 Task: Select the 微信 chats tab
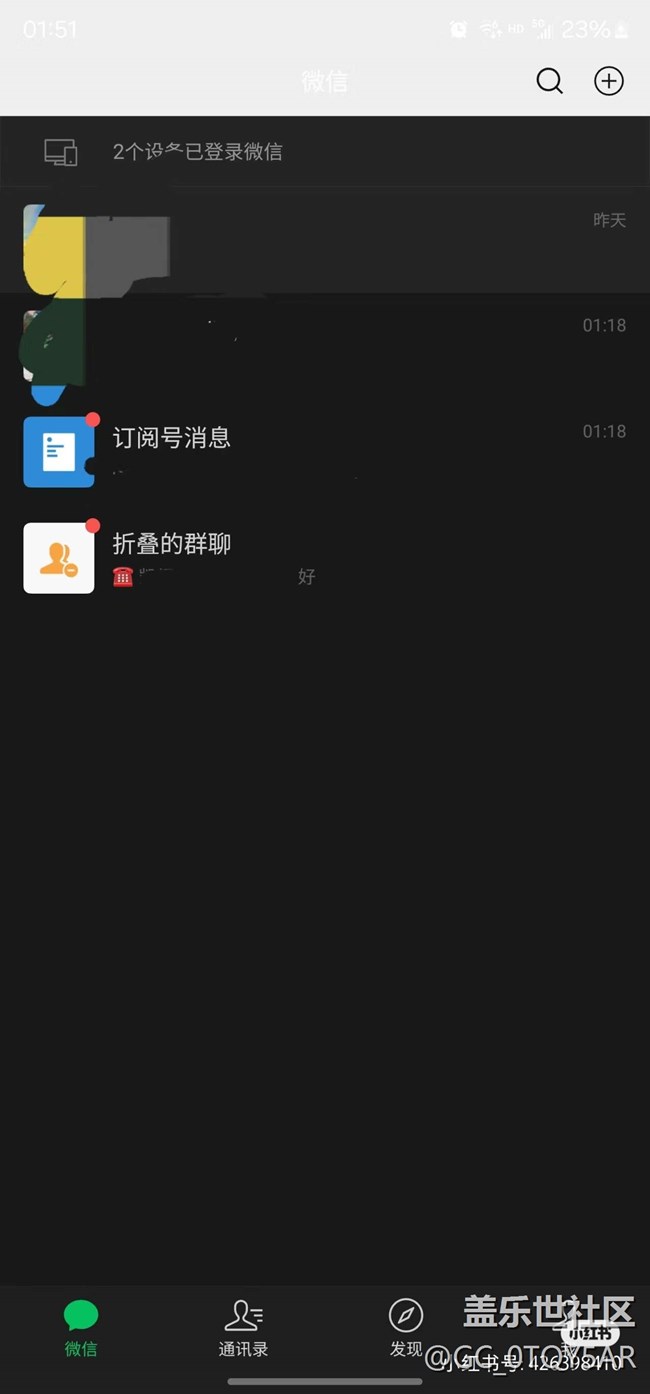(81, 1328)
